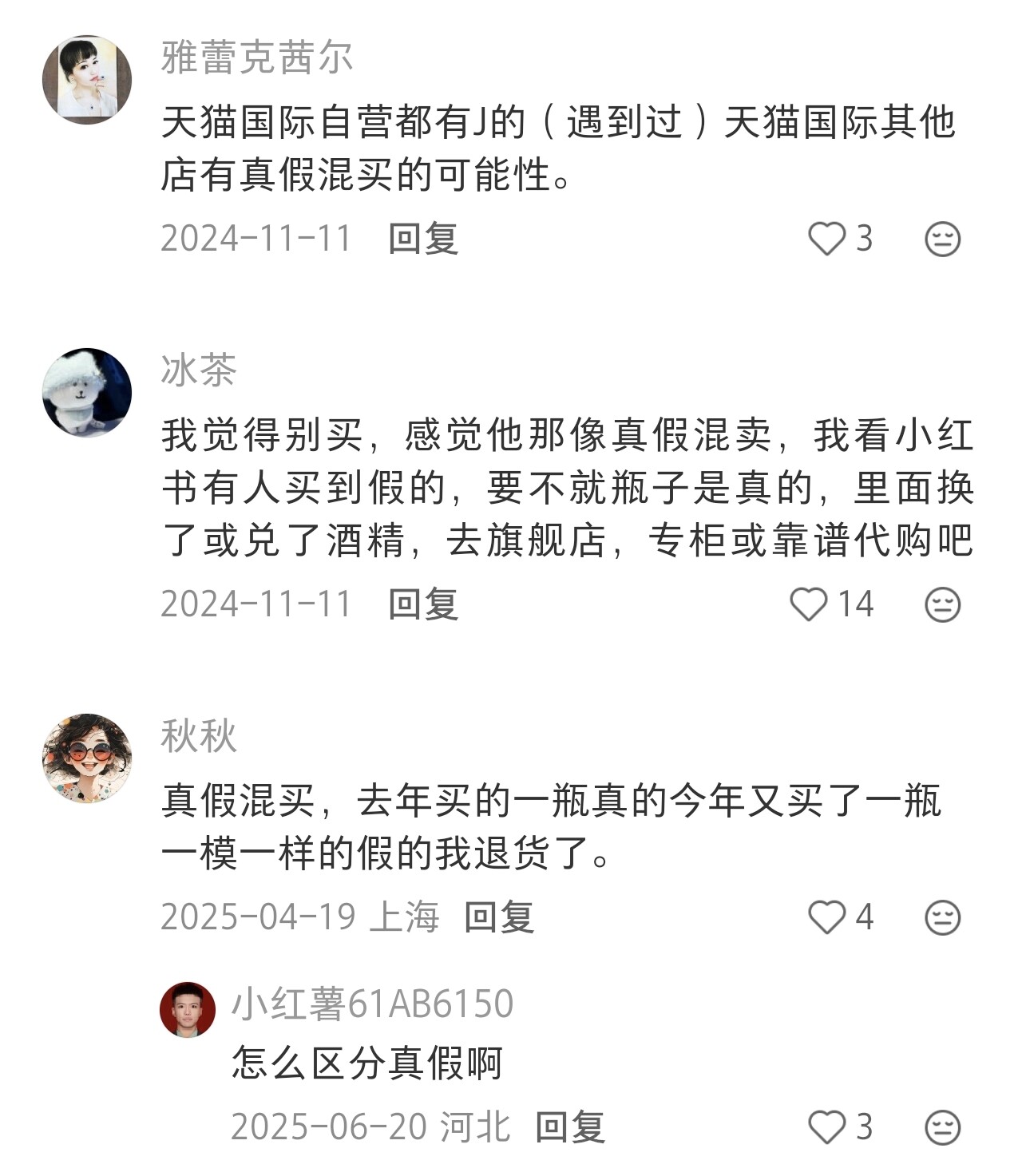
Task: View 冰茶's profile avatar
Action: 86,392
